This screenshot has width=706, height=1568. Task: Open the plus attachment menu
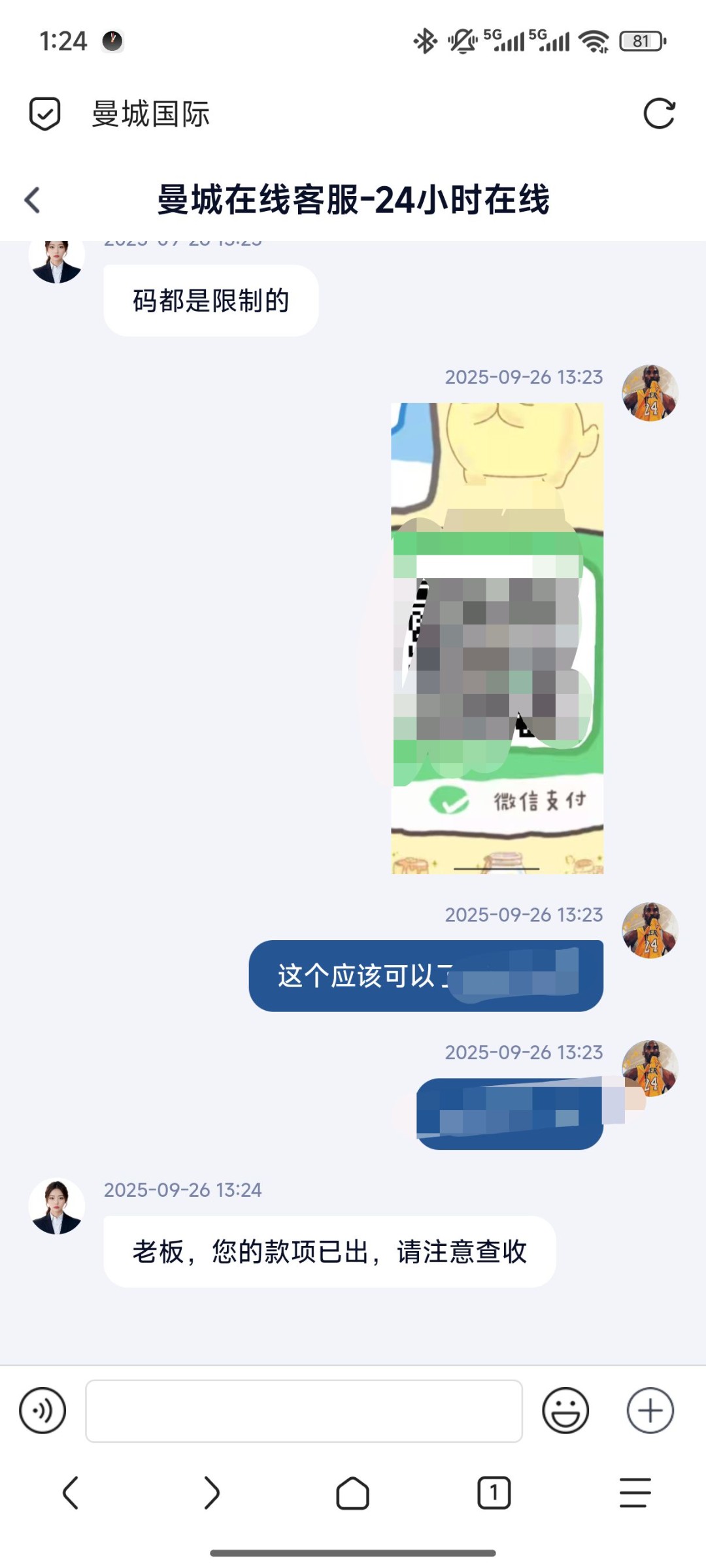pyautogui.click(x=650, y=1411)
